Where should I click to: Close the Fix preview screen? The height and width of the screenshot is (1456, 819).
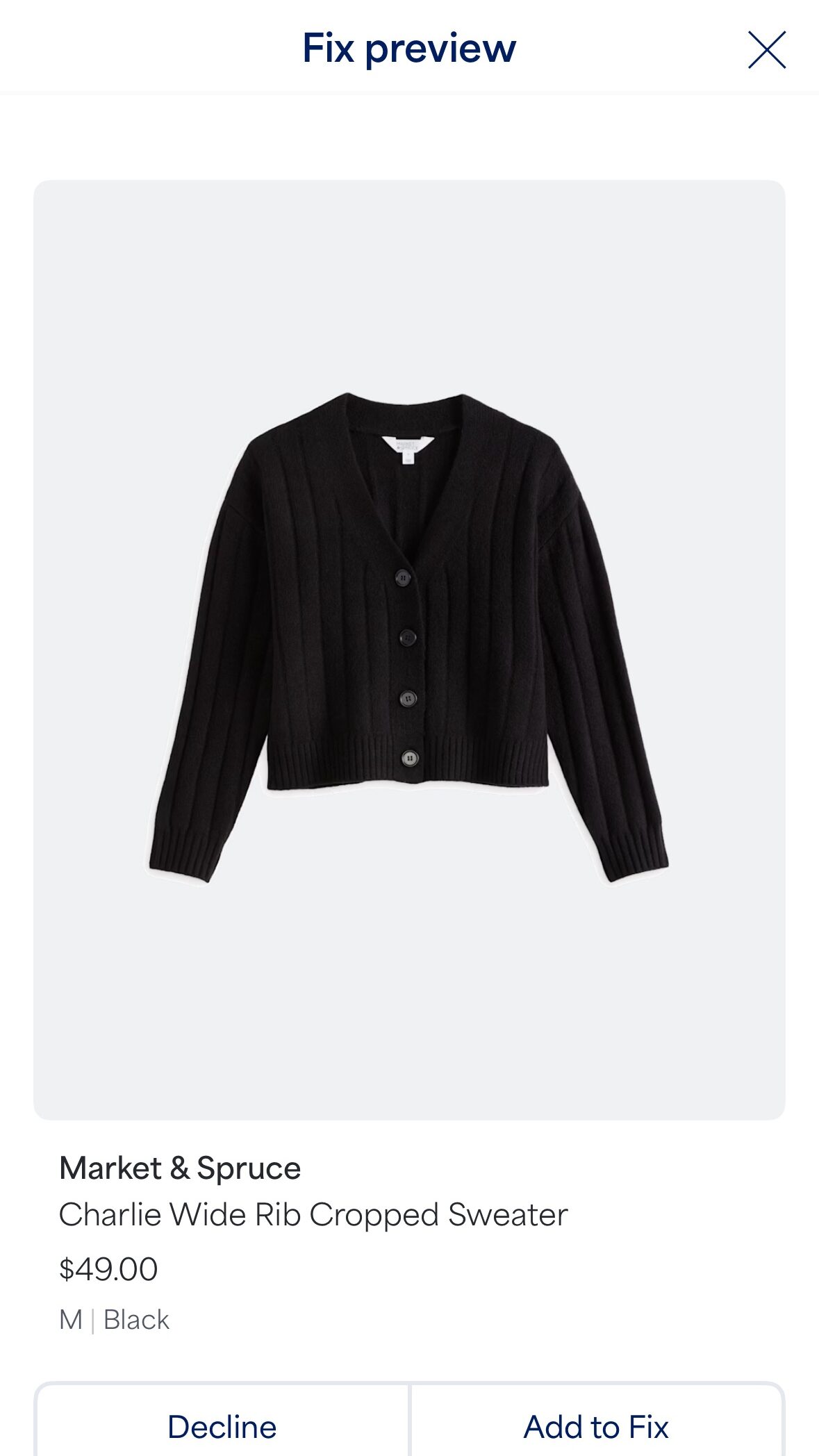pyautogui.click(x=766, y=49)
